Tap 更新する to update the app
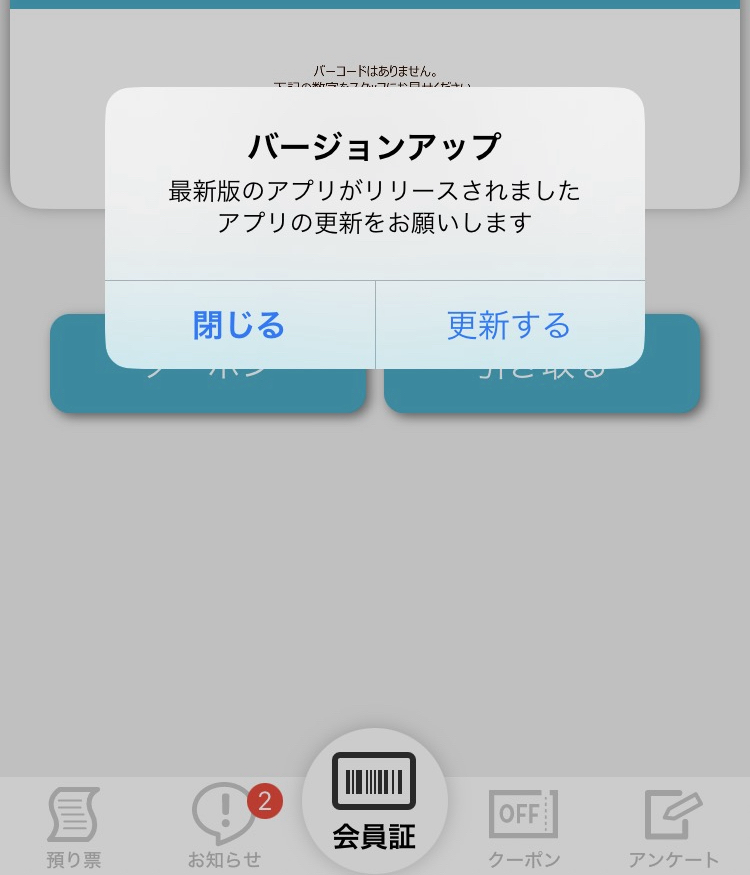This screenshot has width=750, height=875. 510,326
